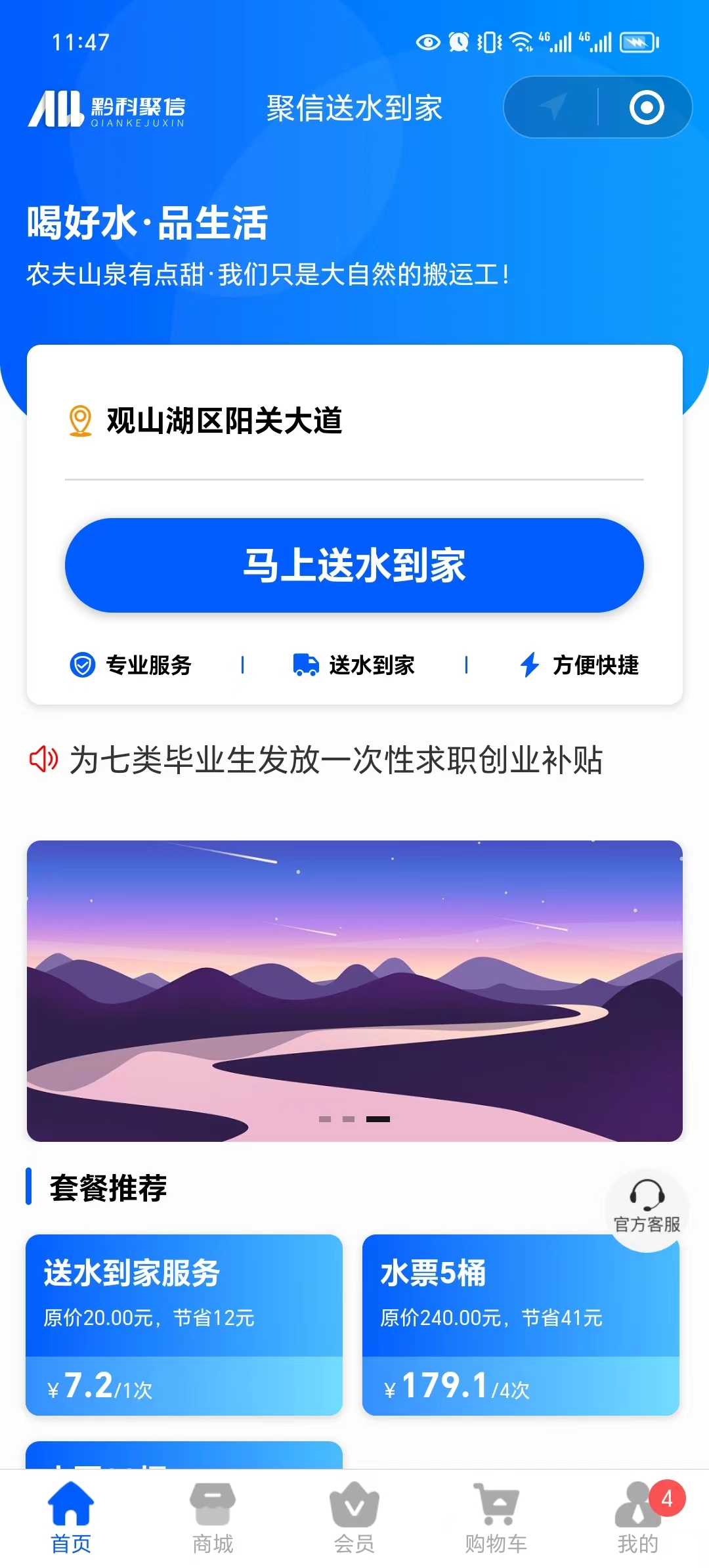Open the shopping cart via 购物车 icon

click(x=496, y=1504)
